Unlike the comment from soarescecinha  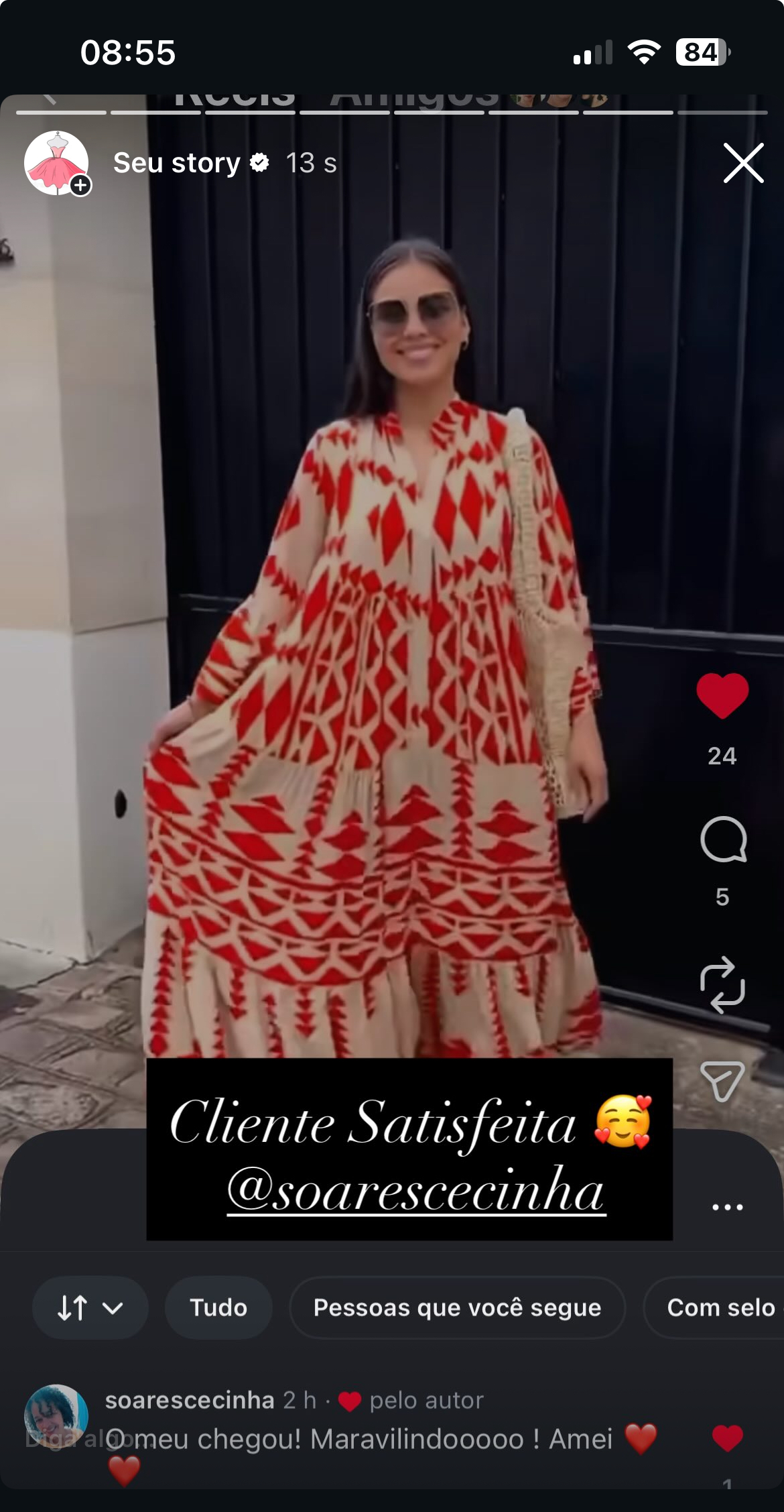tap(727, 1438)
